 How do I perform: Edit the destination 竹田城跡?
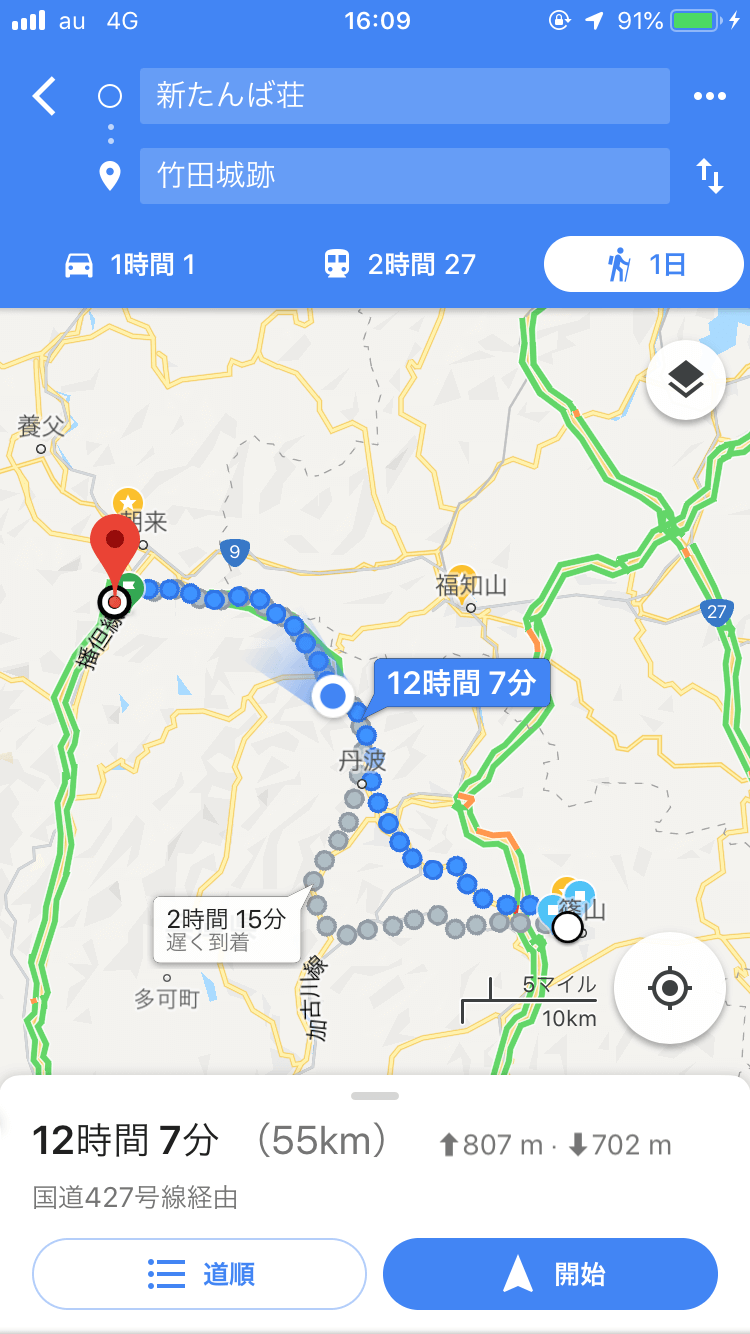404,176
